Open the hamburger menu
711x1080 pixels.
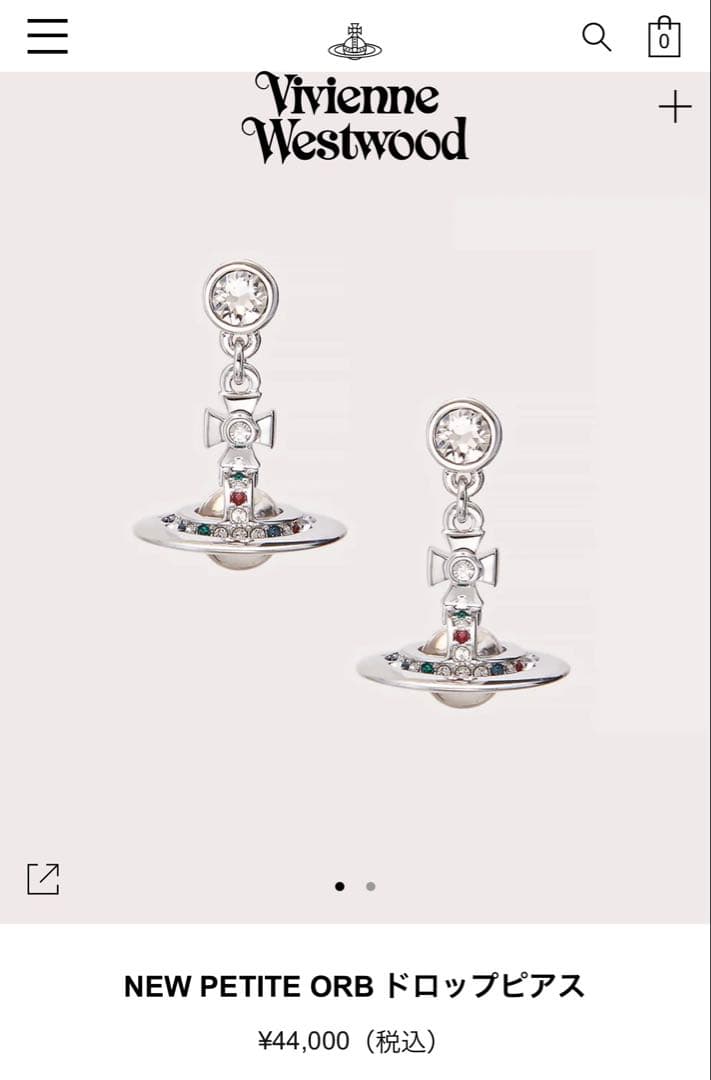coord(47,36)
